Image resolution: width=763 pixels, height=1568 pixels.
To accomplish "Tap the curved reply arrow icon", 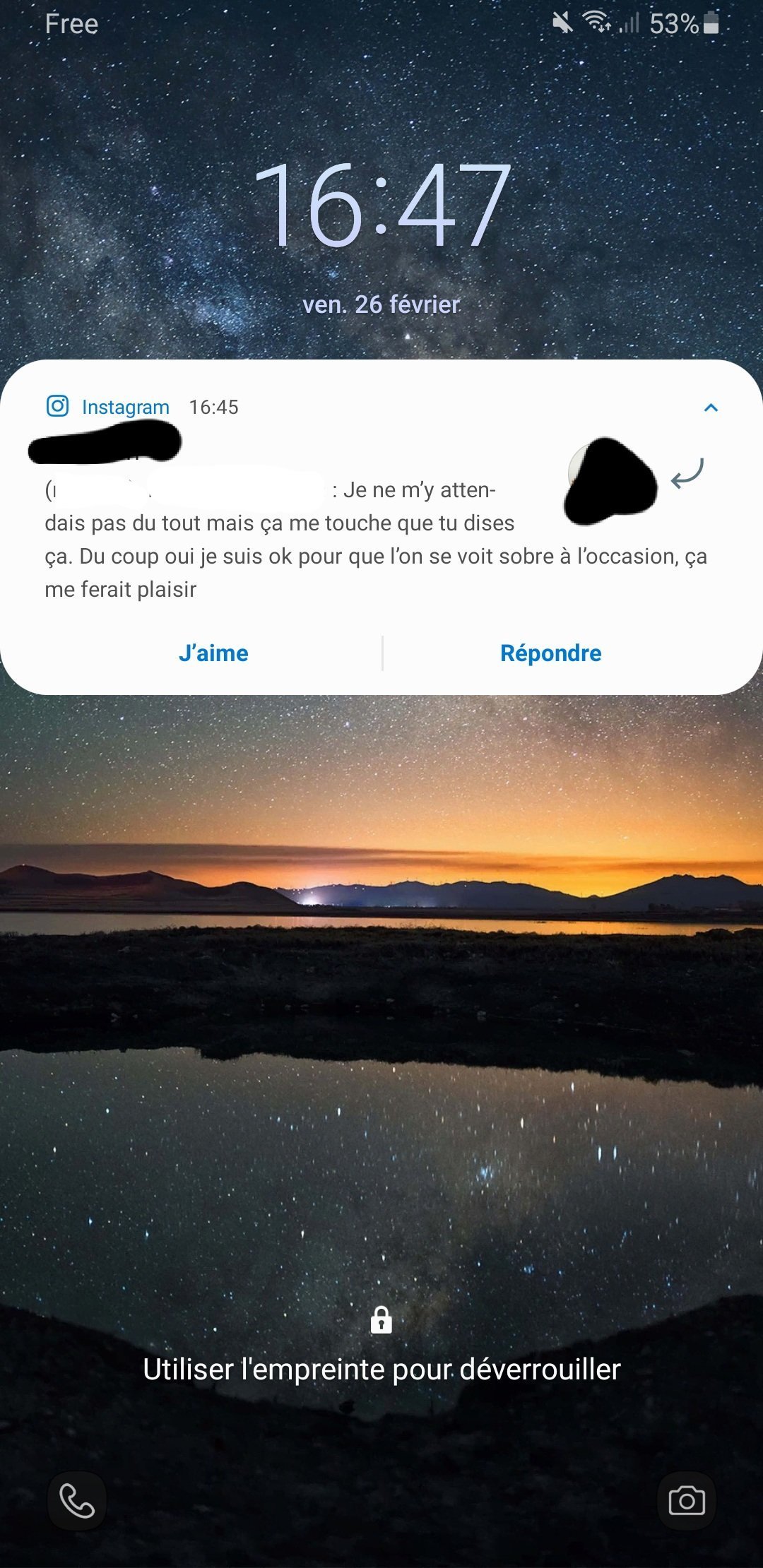I will click(687, 474).
